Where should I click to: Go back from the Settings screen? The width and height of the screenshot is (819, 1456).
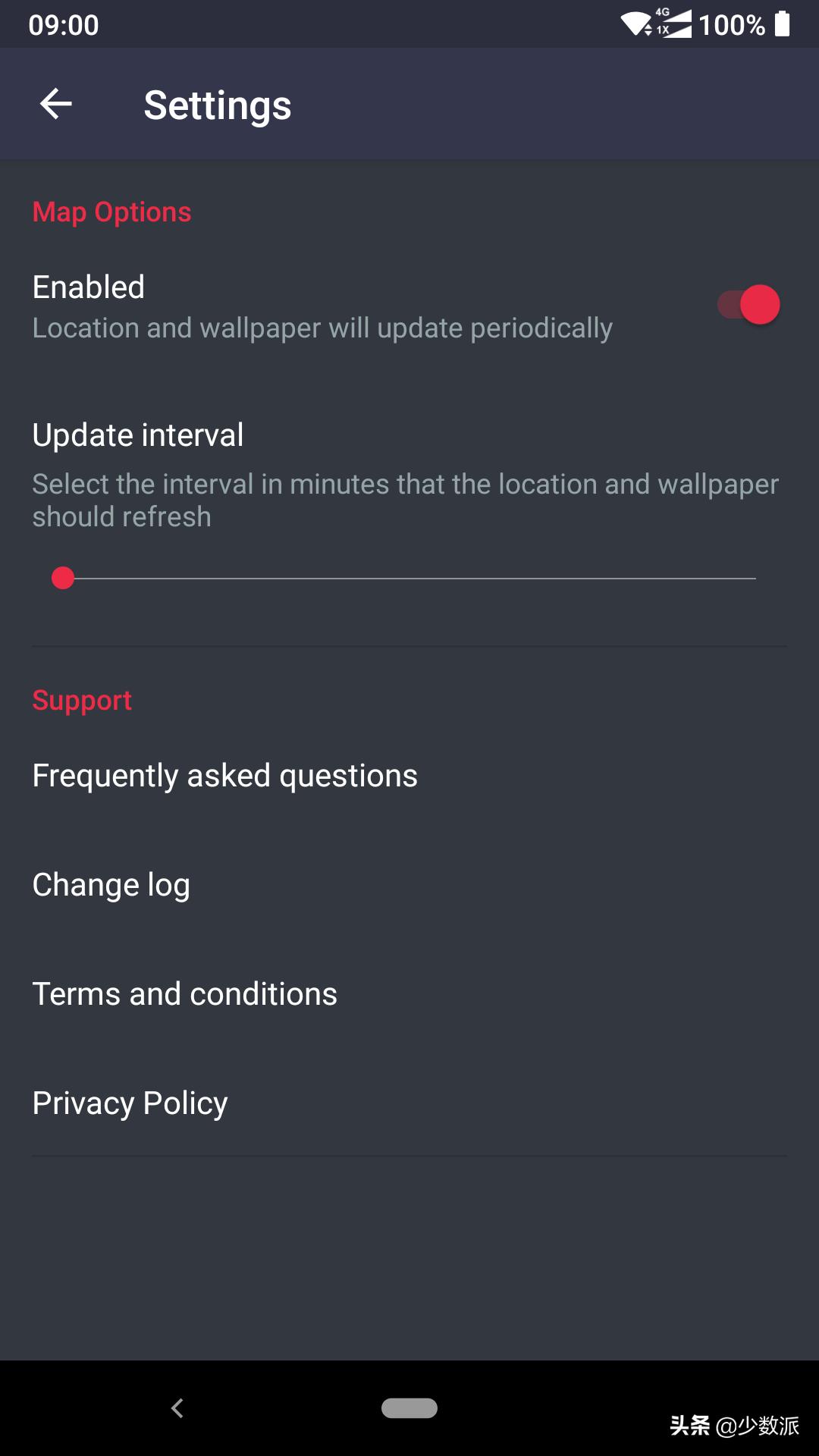pos(56,104)
